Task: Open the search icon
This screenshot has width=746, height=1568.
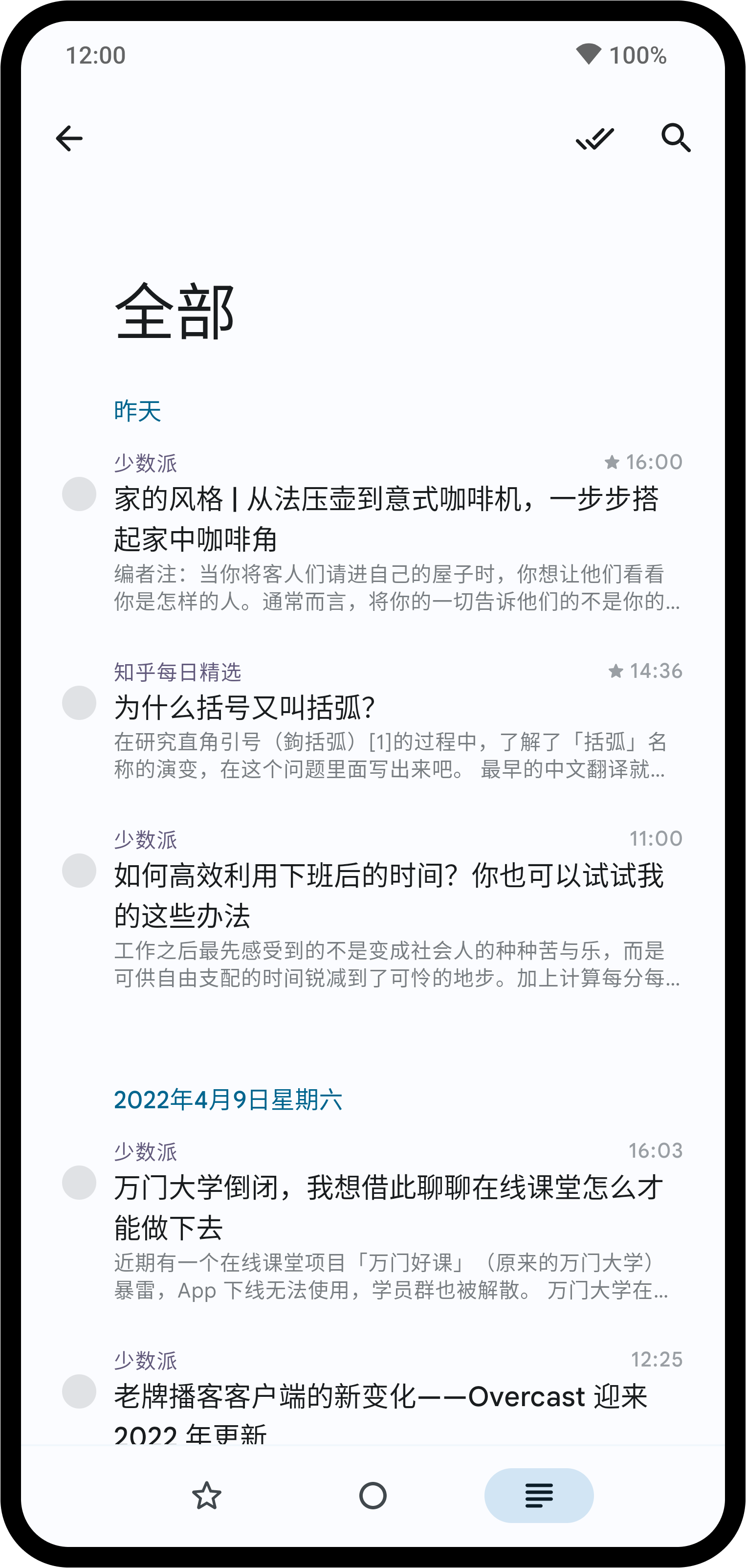Action: click(x=676, y=138)
